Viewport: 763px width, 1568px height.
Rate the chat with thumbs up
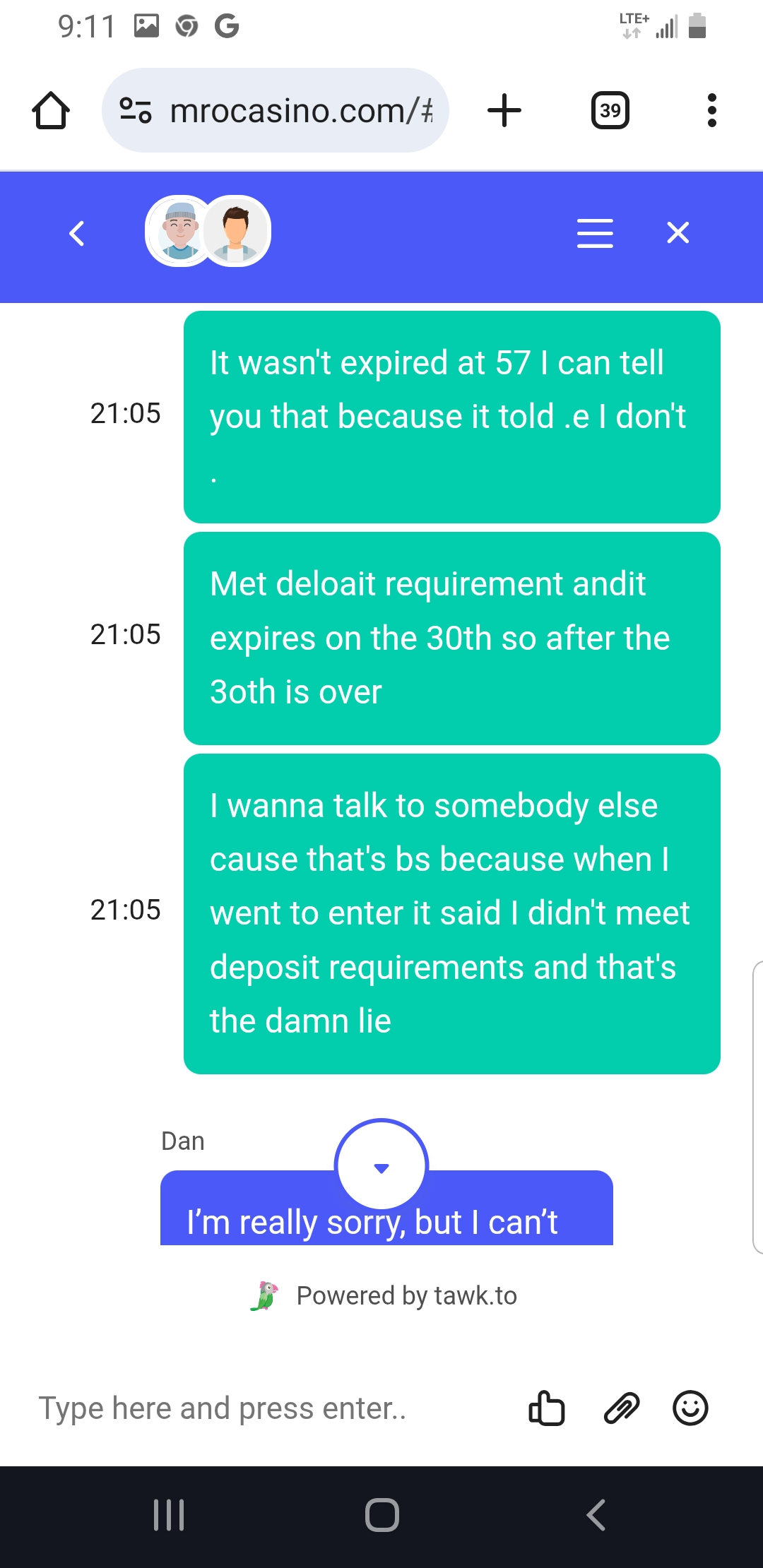click(x=547, y=1408)
